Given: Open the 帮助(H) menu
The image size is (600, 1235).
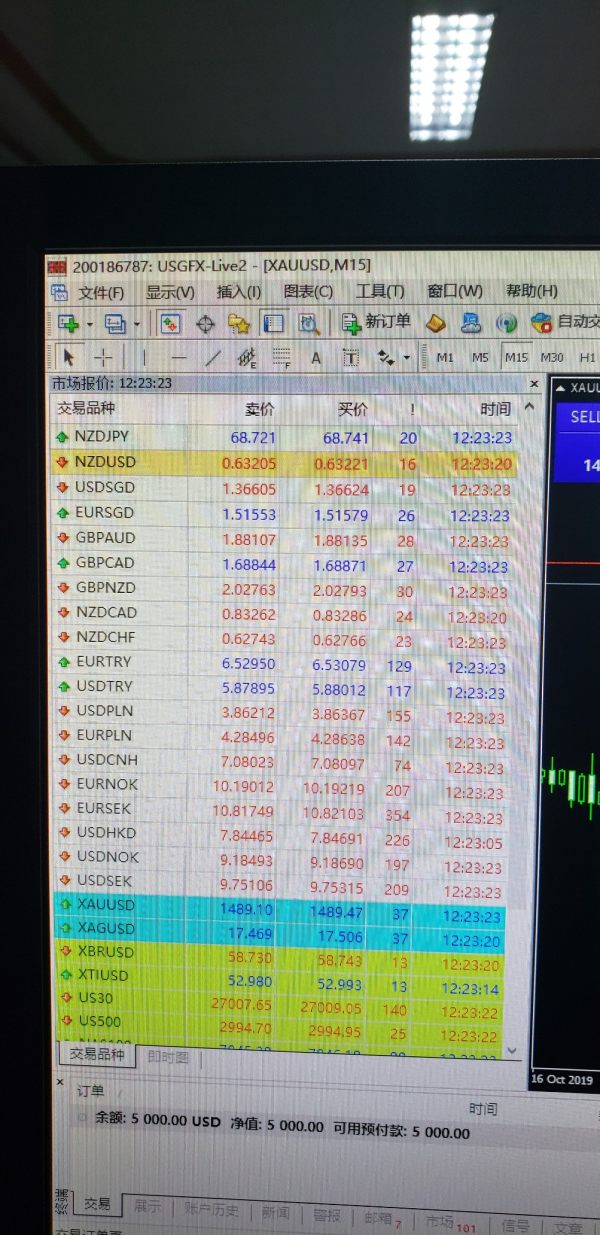Looking at the screenshot, I should tap(532, 291).
